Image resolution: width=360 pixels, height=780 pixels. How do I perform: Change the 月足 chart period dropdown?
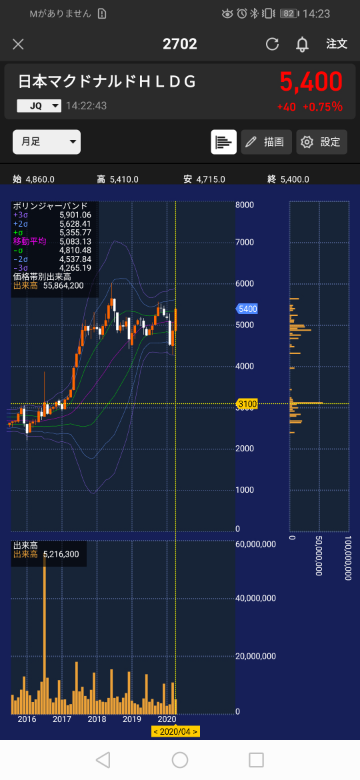[47, 142]
